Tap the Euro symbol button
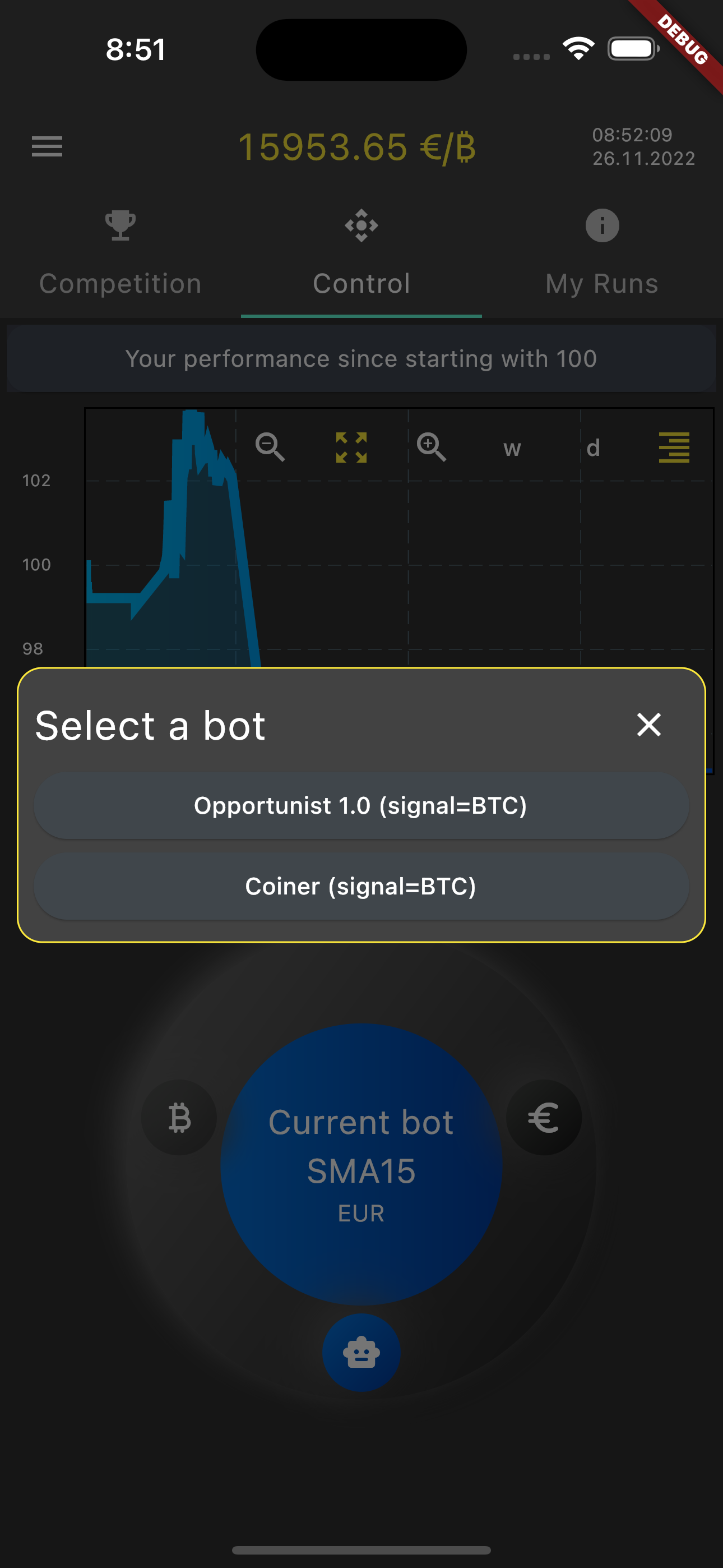Screen dimensions: 723x1568 tap(544, 1118)
